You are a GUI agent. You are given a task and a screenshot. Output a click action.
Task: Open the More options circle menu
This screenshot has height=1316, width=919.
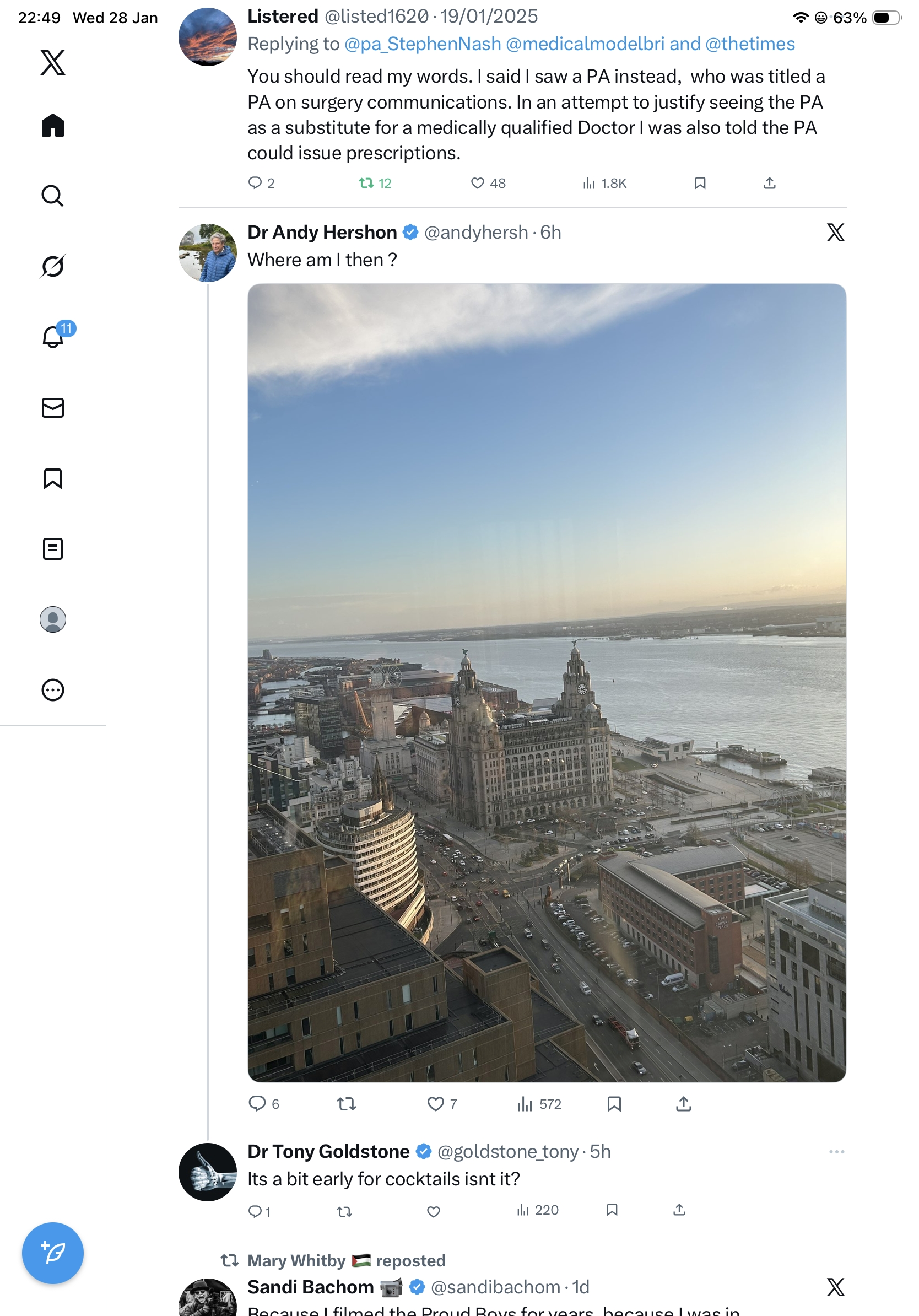[x=53, y=689]
